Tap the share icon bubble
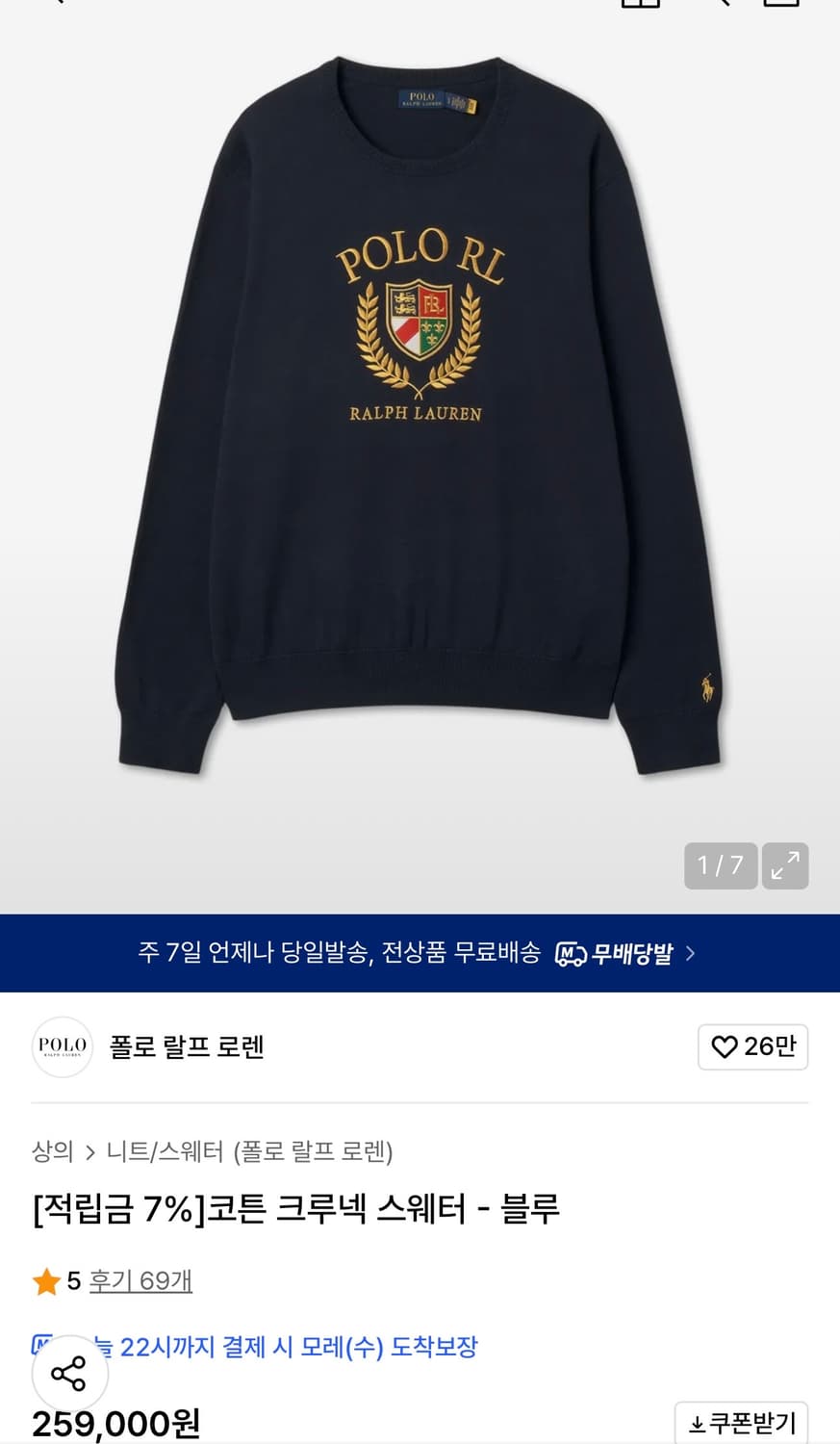The width and height of the screenshot is (840, 1444). (68, 1374)
